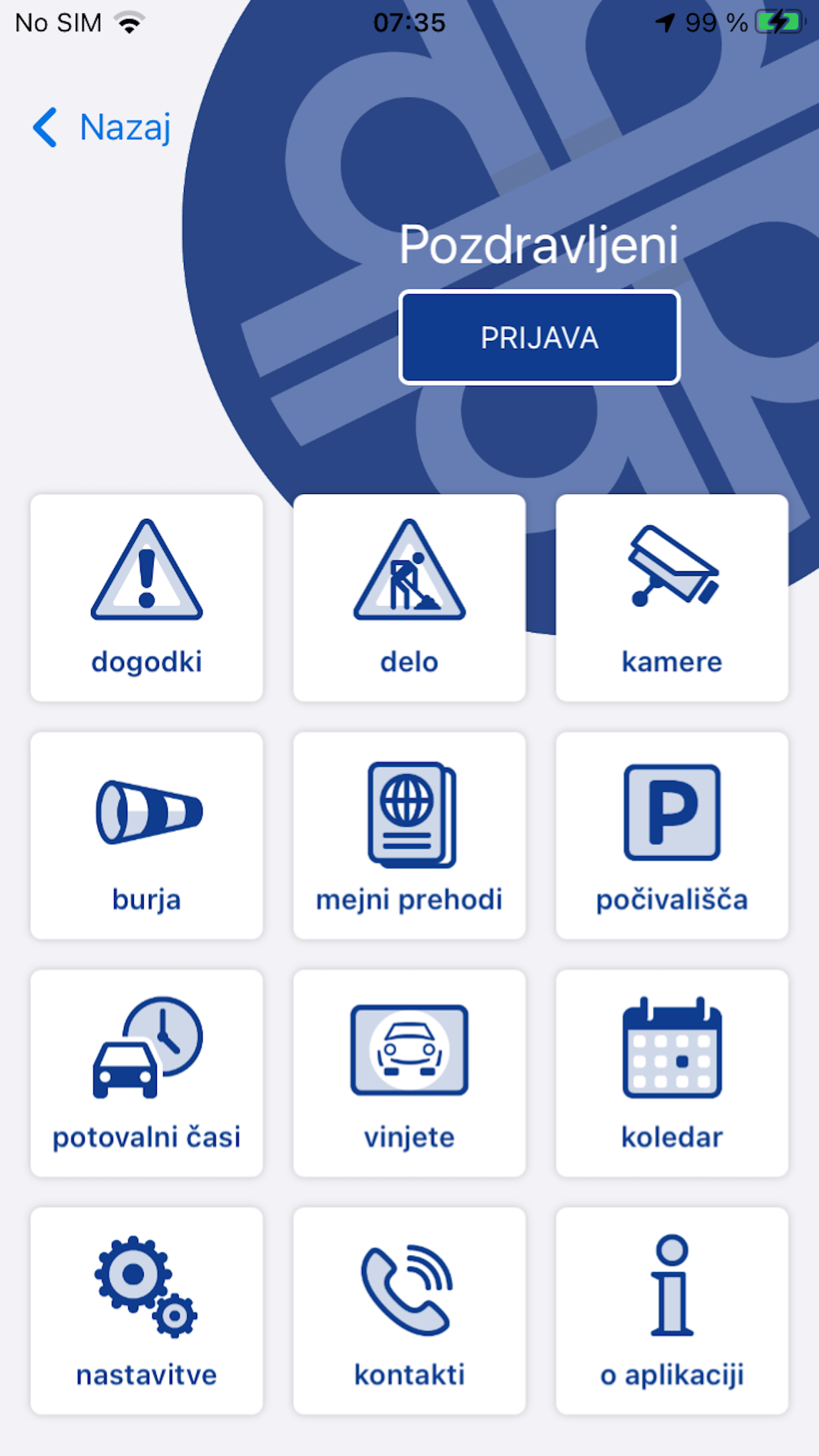Viewport: 819px width, 1456px height.
Task: Open the vinjete vignettes section
Action: [x=409, y=1074]
